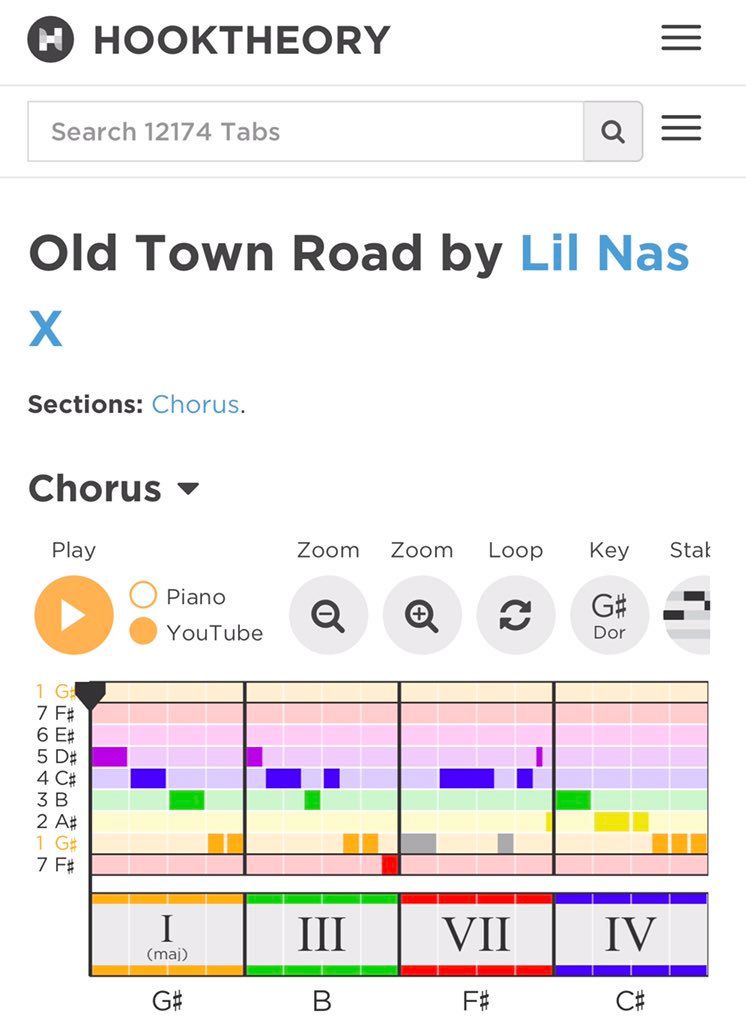Tap the IV chord block
This screenshot has width=746, height=1024.
630,935
